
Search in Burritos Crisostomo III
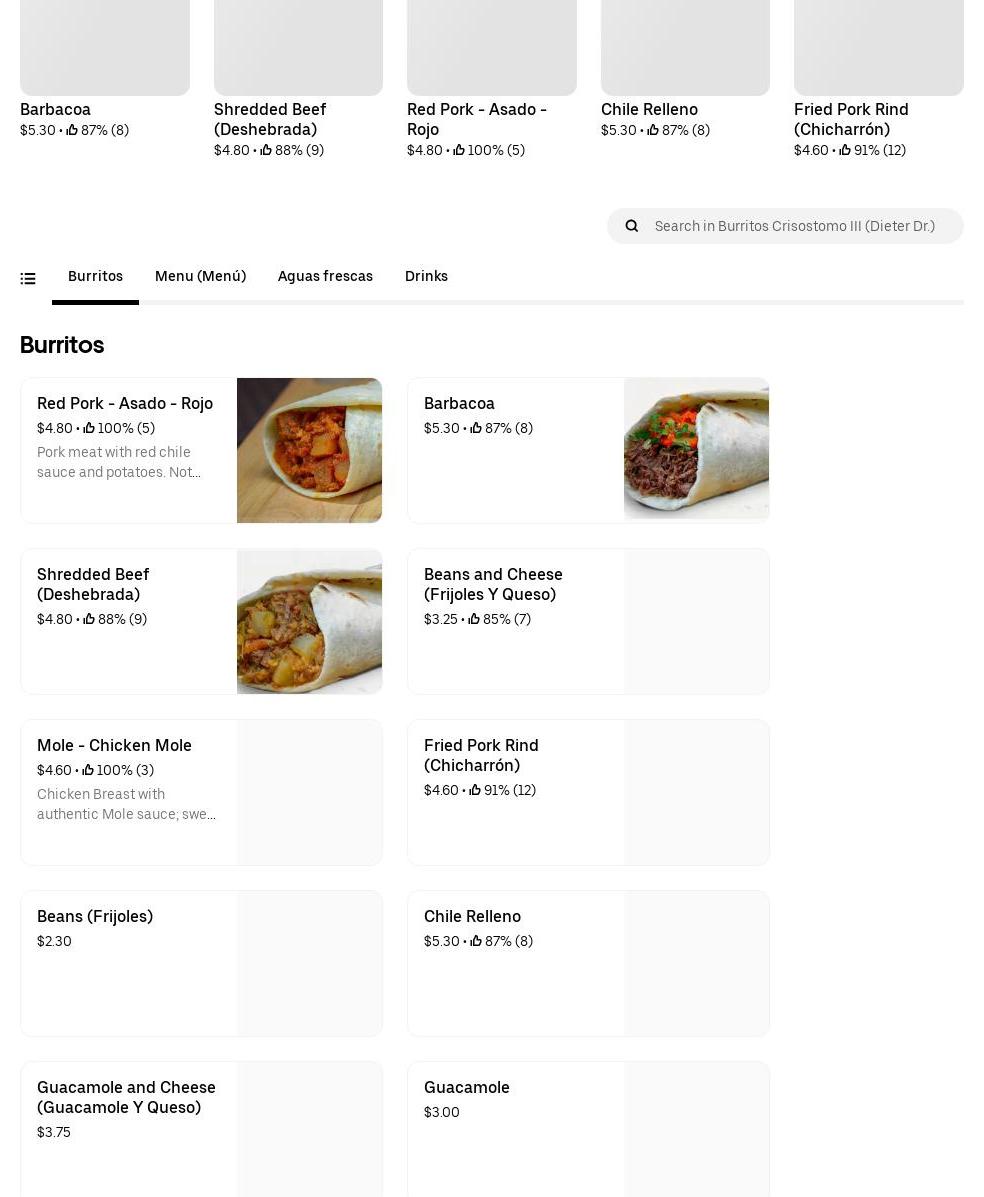[x=795, y=226]
